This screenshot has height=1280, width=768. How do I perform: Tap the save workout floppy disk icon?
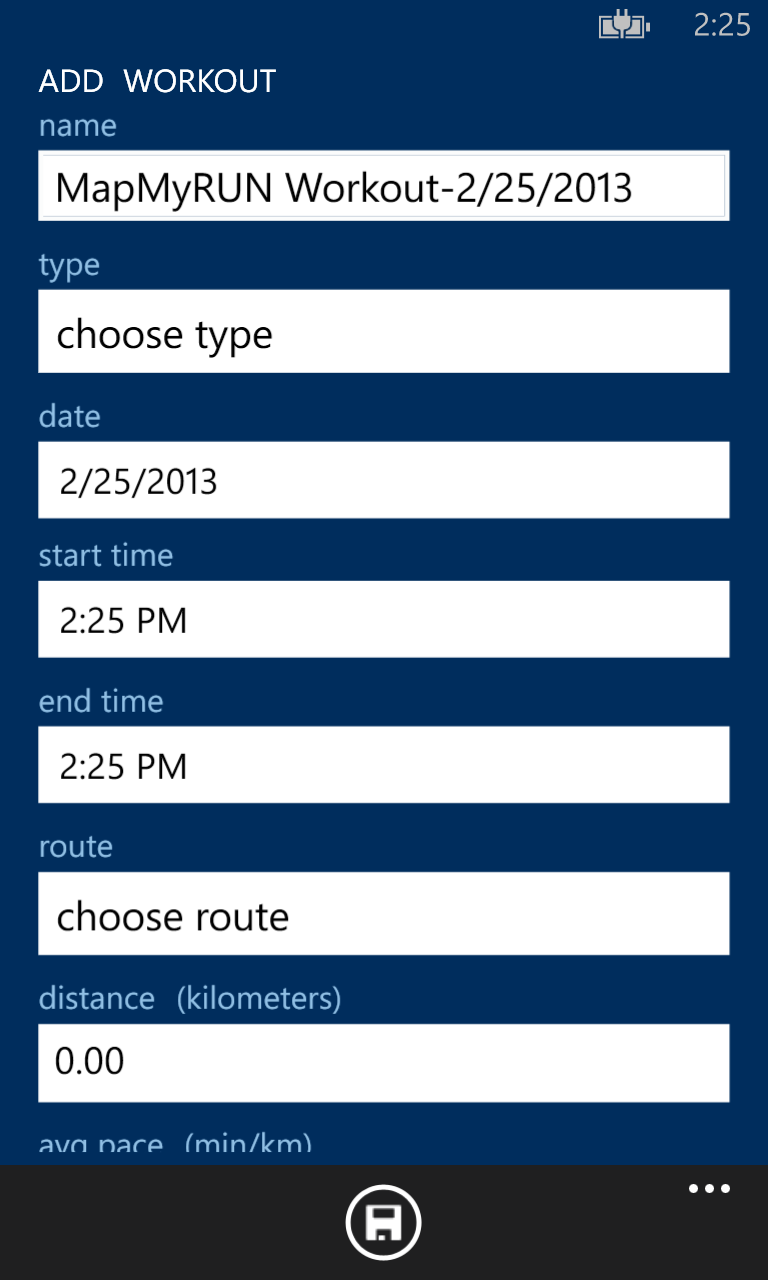[384, 1221]
